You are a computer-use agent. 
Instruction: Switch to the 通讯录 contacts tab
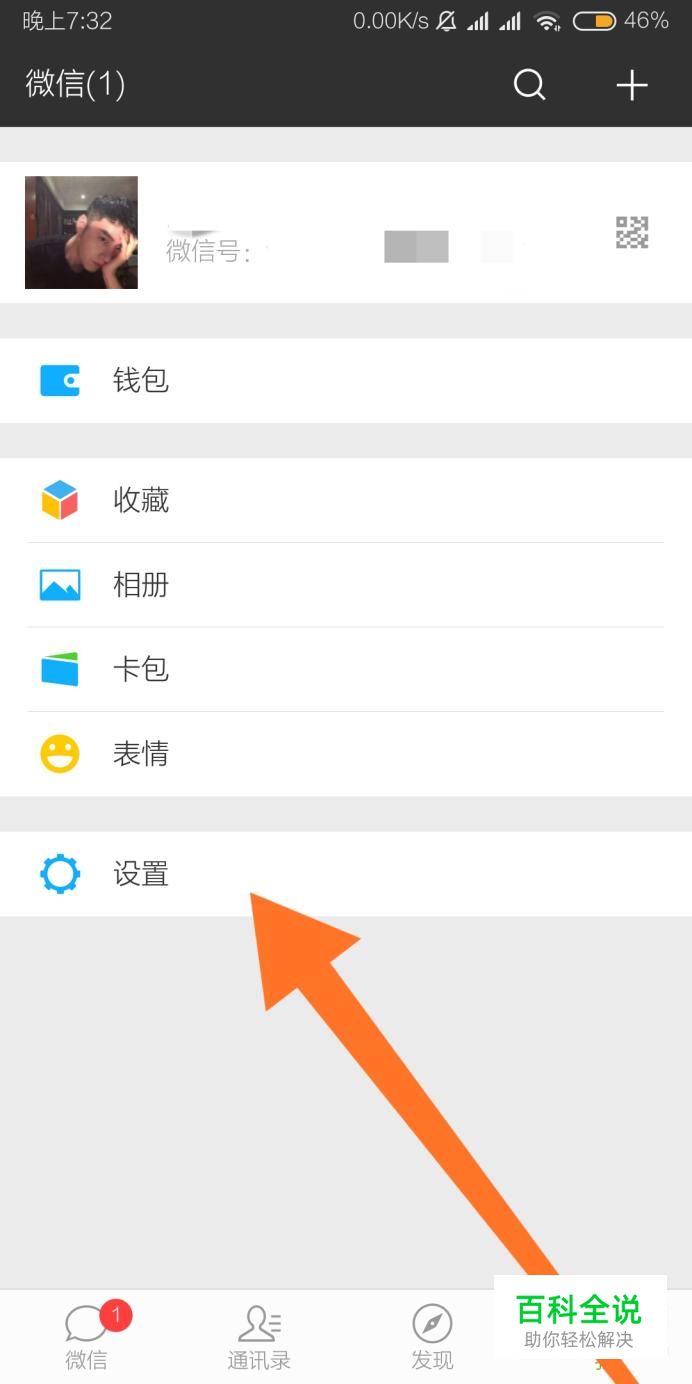tap(259, 1337)
